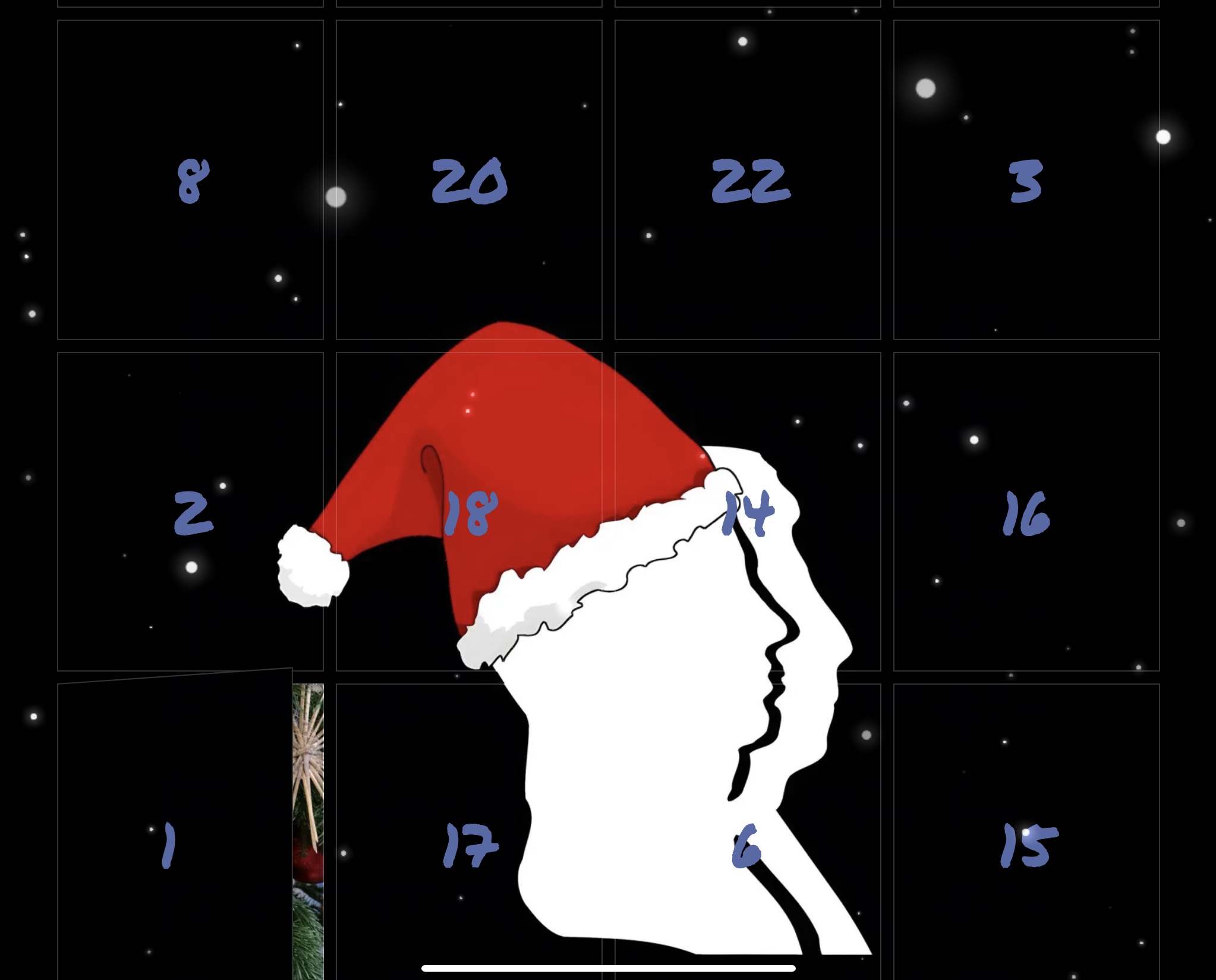Tap the door labeled 22

748,180
